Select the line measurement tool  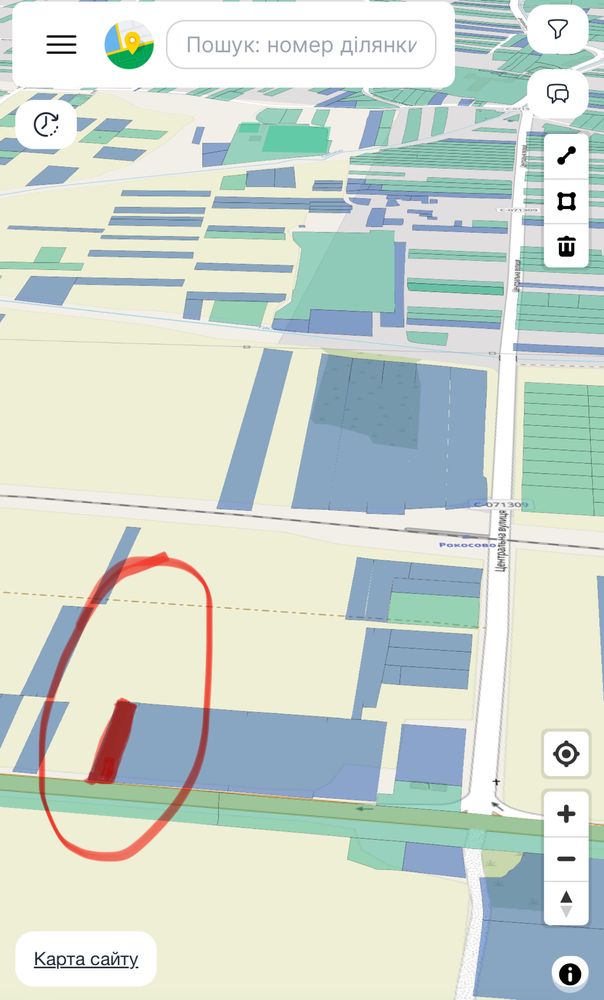[x=566, y=156]
